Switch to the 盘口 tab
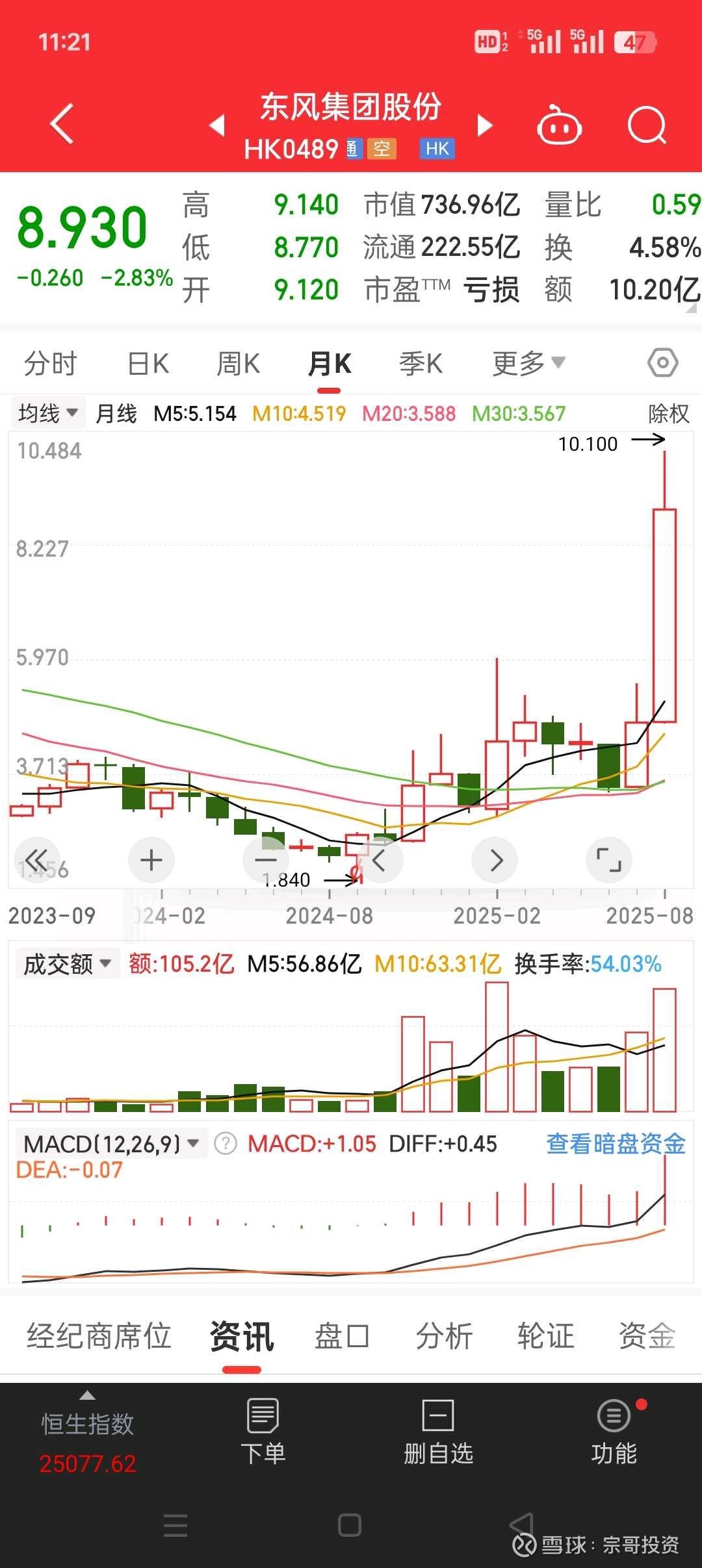Image resolution: width=702 pixels, height=1568 pixels. pyautogui.click(x=342, y=1337)
